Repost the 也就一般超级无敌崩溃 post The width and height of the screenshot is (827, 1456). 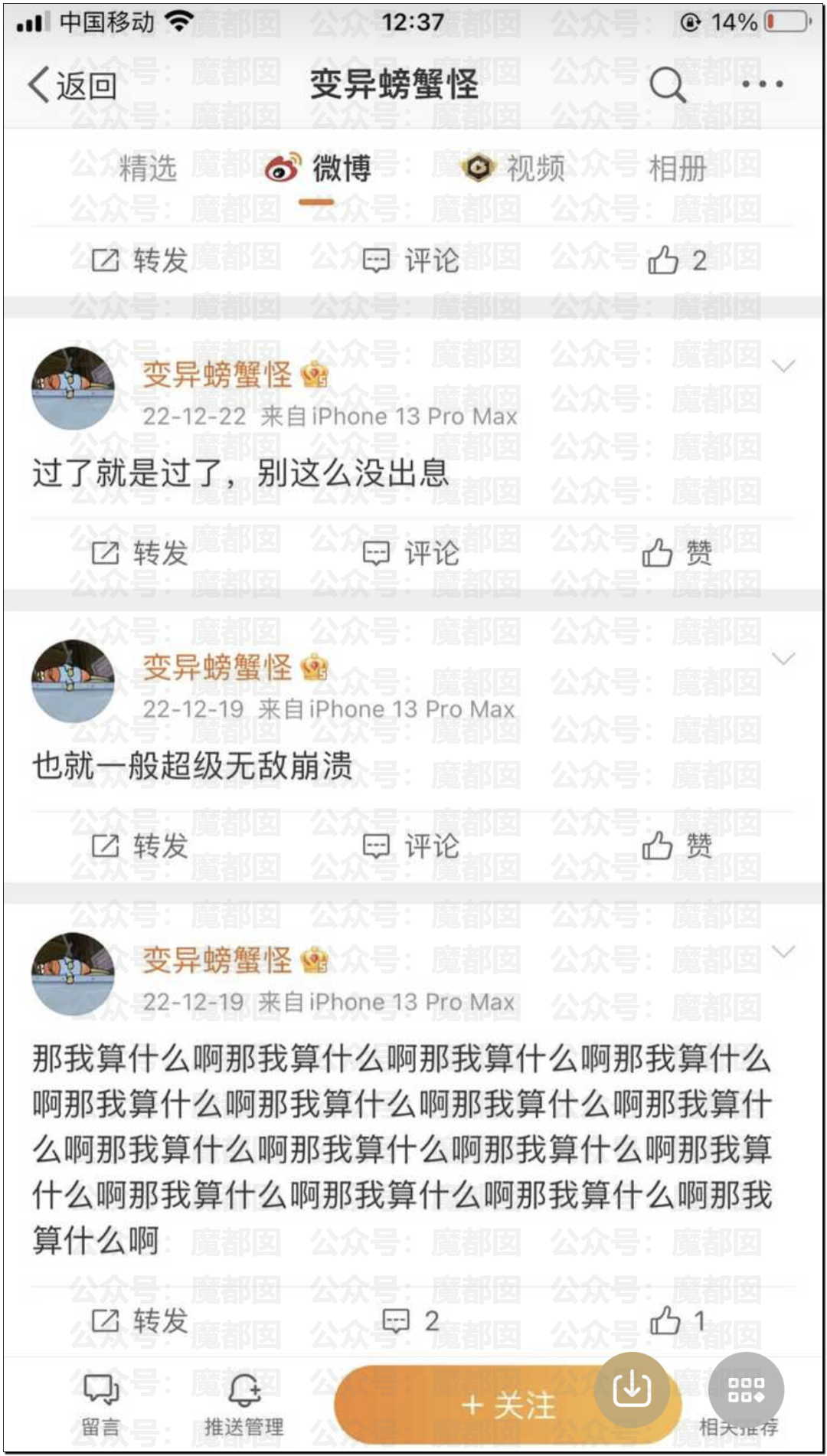pos(139,846)
